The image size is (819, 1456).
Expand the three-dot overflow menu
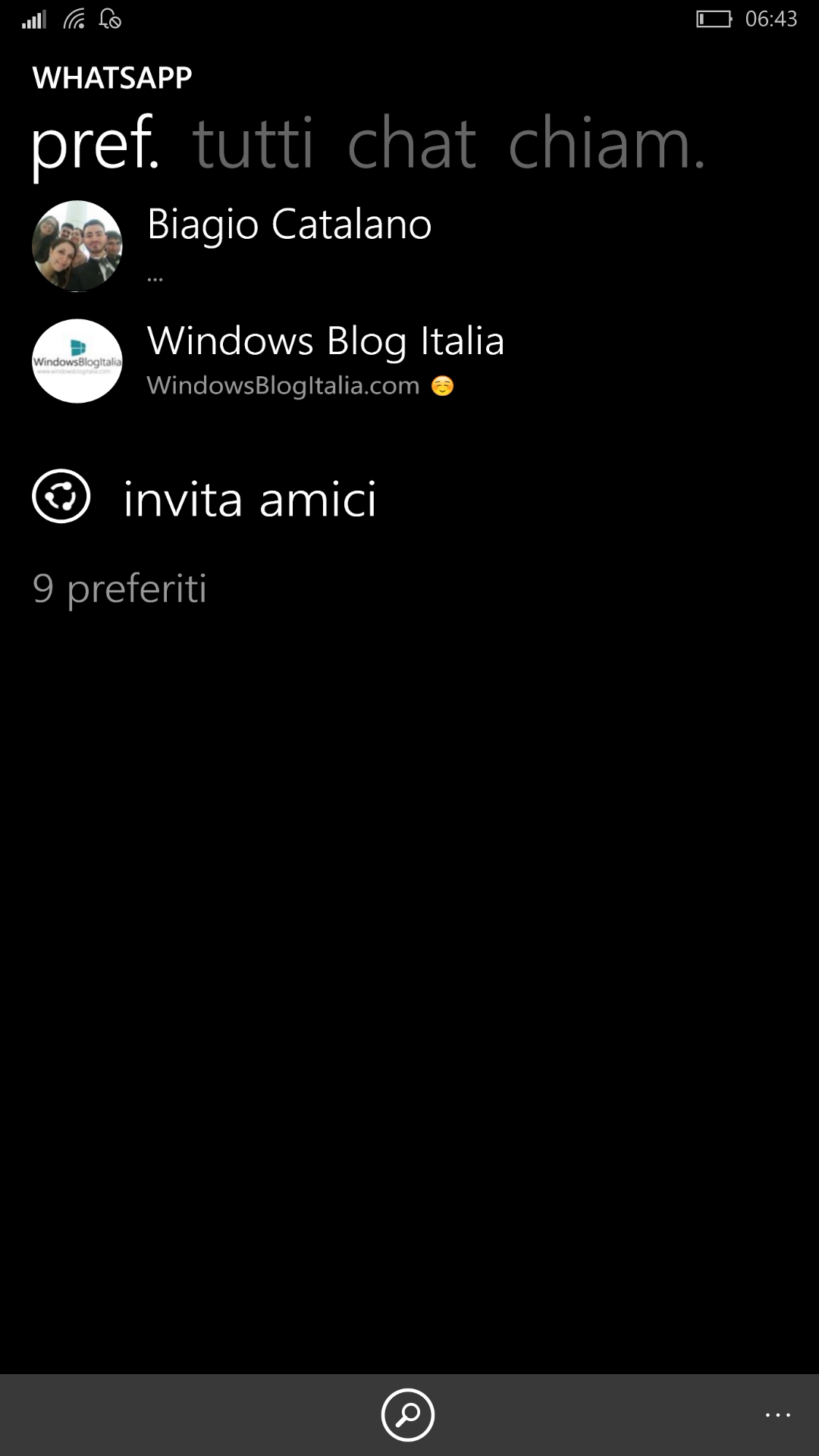[778, 1415]
